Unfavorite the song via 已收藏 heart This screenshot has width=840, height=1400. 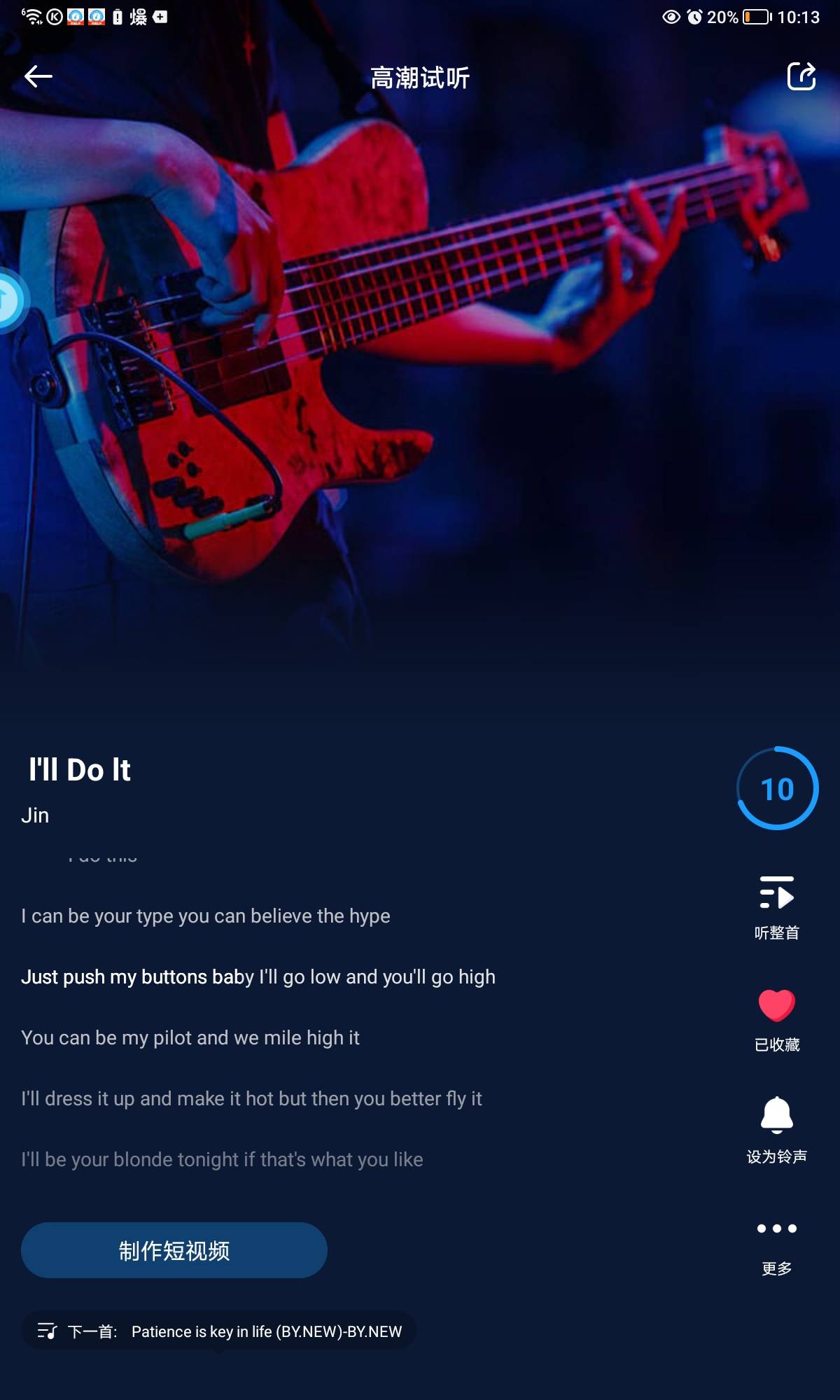pos(776,1018)
